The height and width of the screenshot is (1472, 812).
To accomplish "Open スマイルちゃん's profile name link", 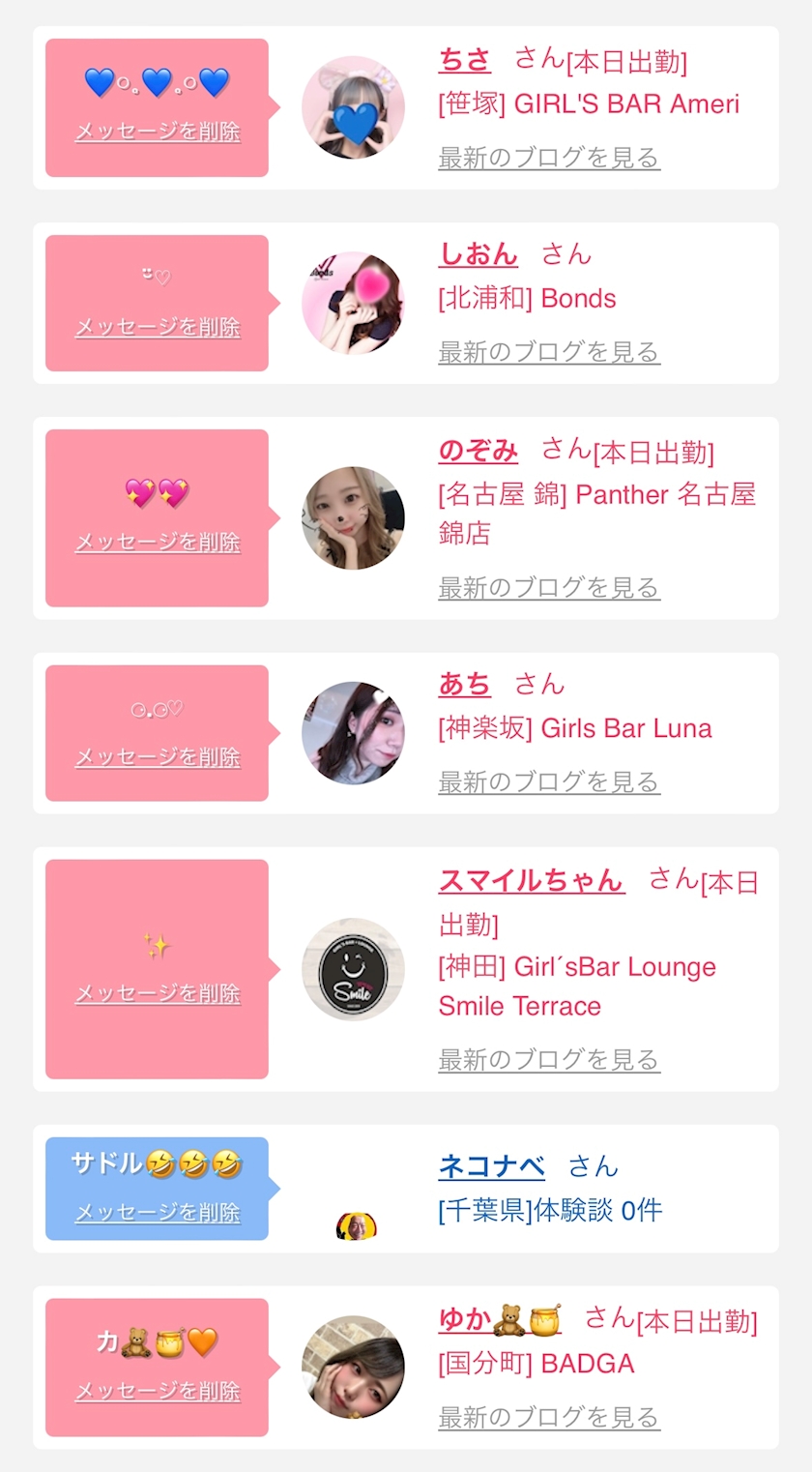I will tap(531, 880).
